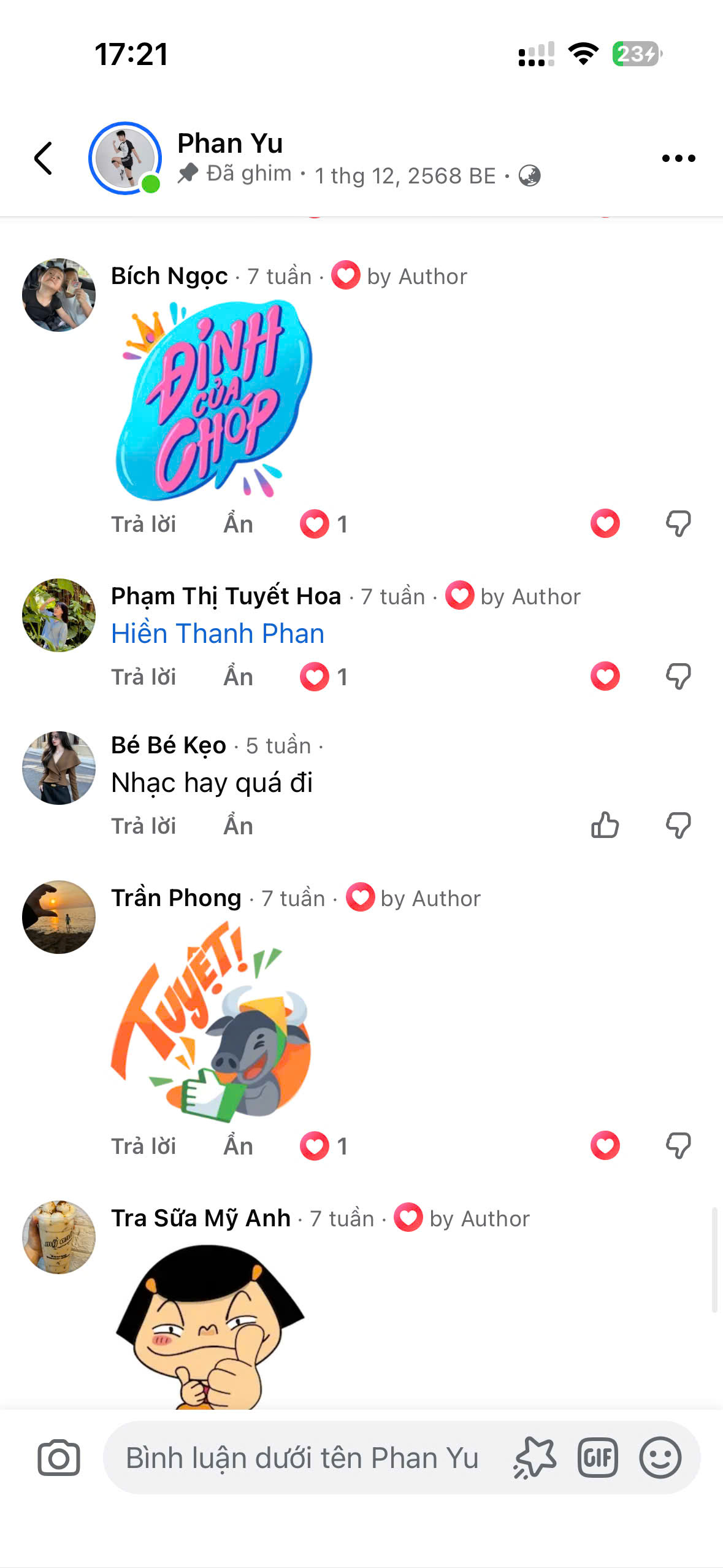723x1568 pixels.
Task: Attach a photo with the camera icon
Action: (x=59, y=1458)
